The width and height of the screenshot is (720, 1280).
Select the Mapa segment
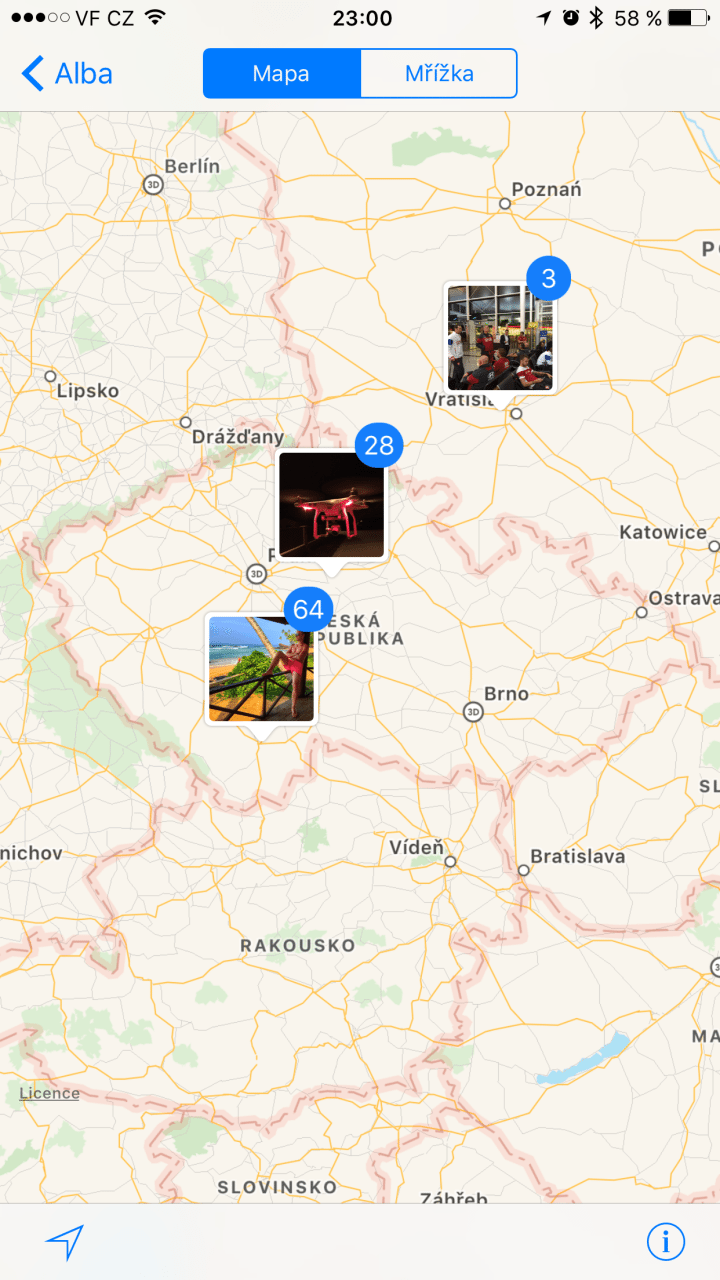coord(281,74)
